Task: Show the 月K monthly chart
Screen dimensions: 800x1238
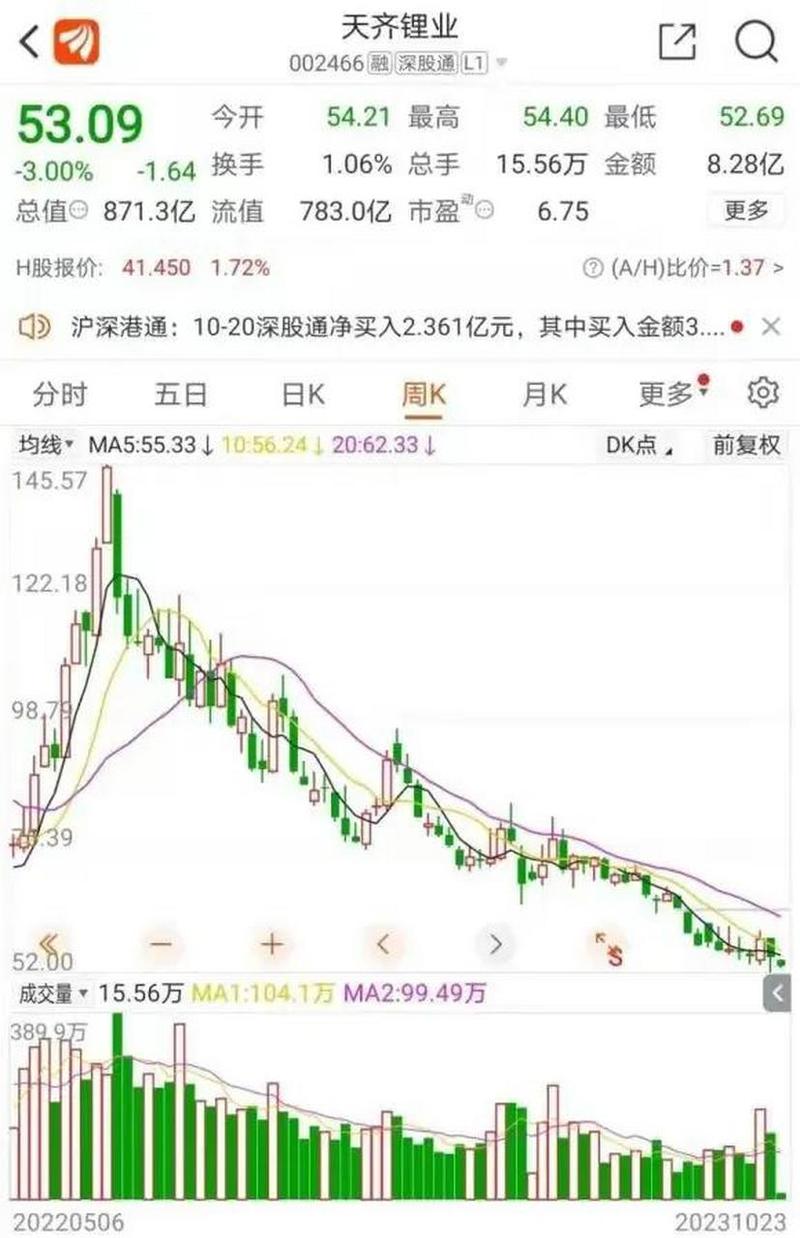Action: click(544, 394)
